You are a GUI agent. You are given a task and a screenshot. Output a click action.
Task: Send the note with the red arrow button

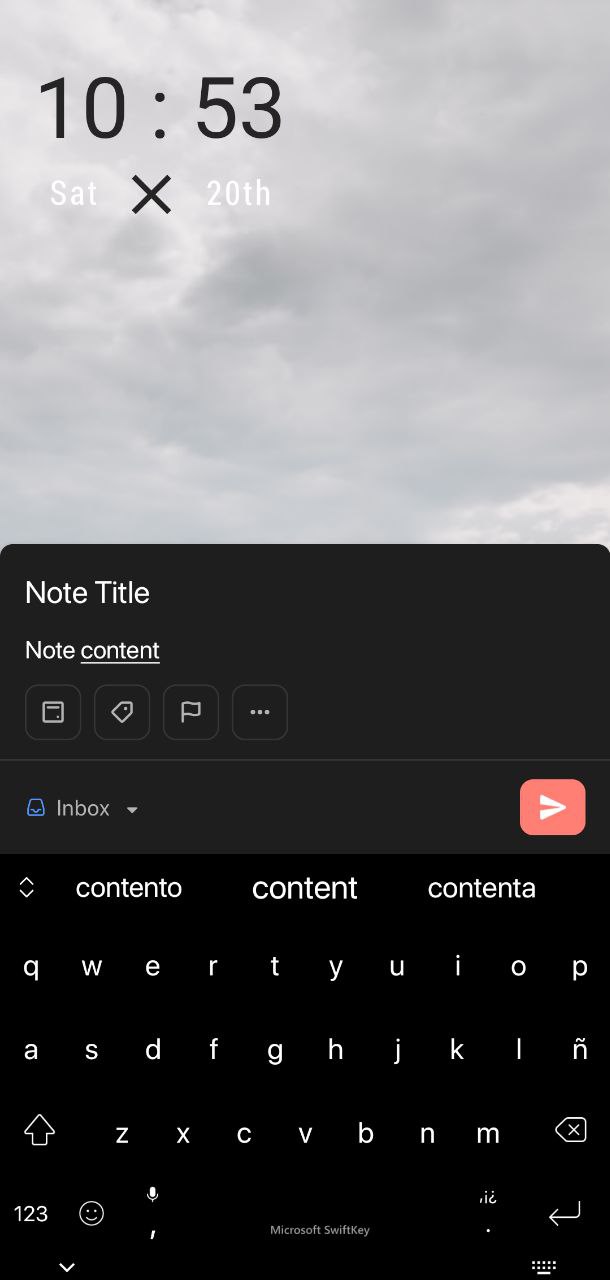[x=552, y=807]
